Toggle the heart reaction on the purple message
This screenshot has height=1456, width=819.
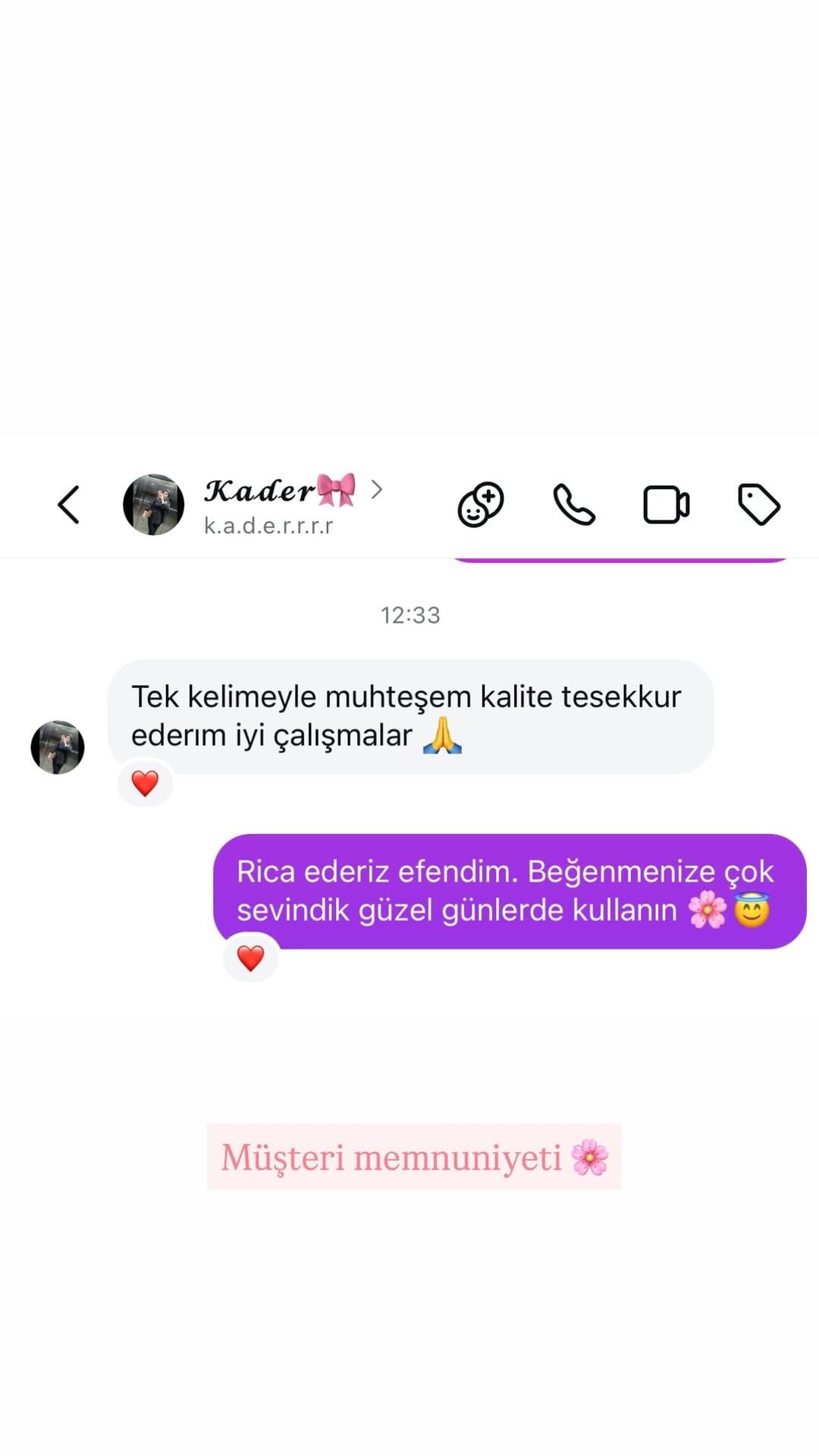(x=251, y=958)
